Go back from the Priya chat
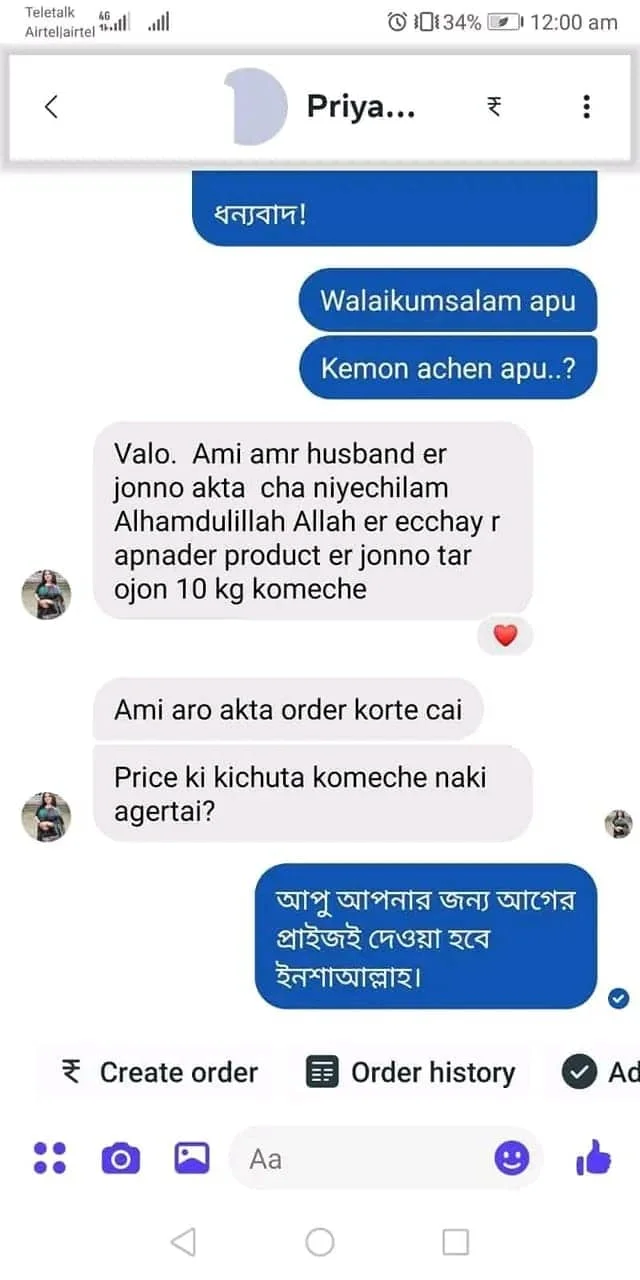The image size is (640, 1280). click(52, 107)
